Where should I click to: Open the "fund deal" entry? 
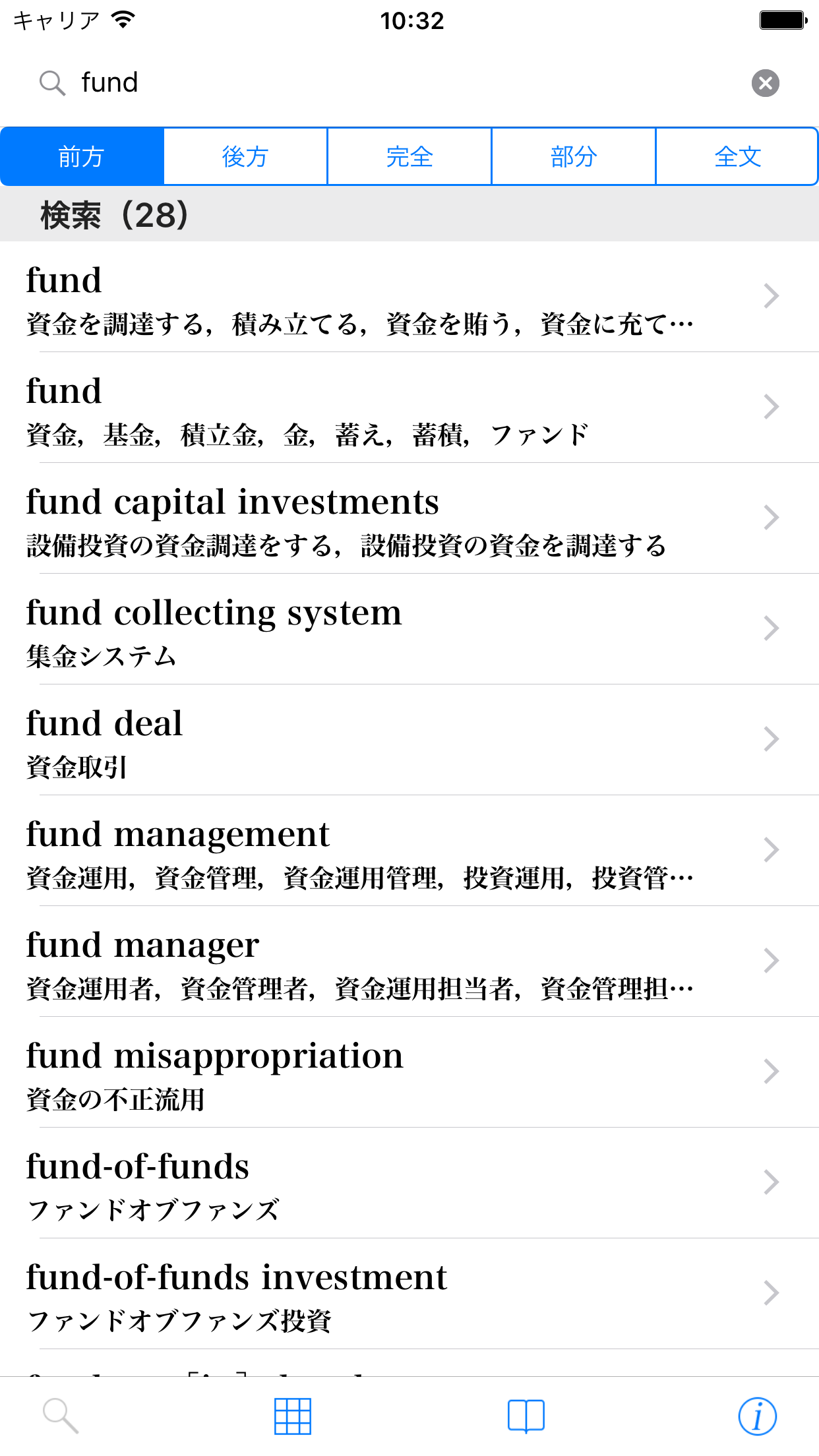[x=396, y=741]
